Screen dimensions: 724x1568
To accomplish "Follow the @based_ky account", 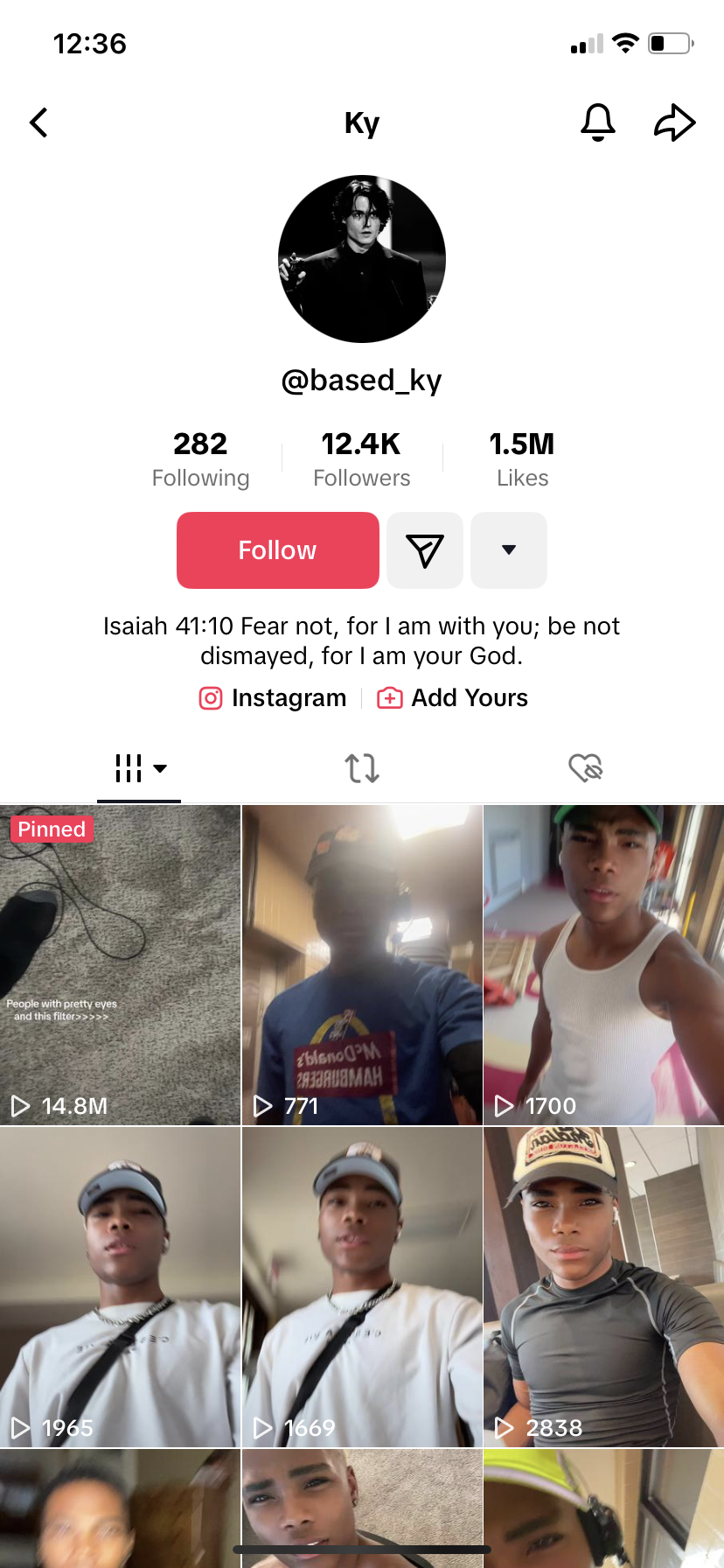I will [277, 550].
